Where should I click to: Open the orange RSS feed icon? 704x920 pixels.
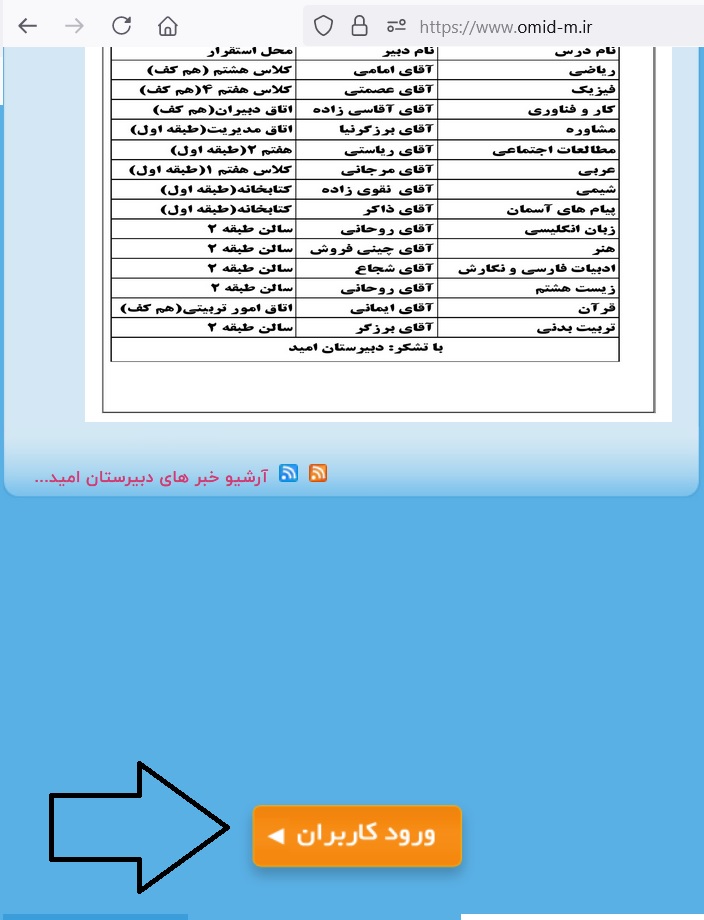[x=317, y=474]
